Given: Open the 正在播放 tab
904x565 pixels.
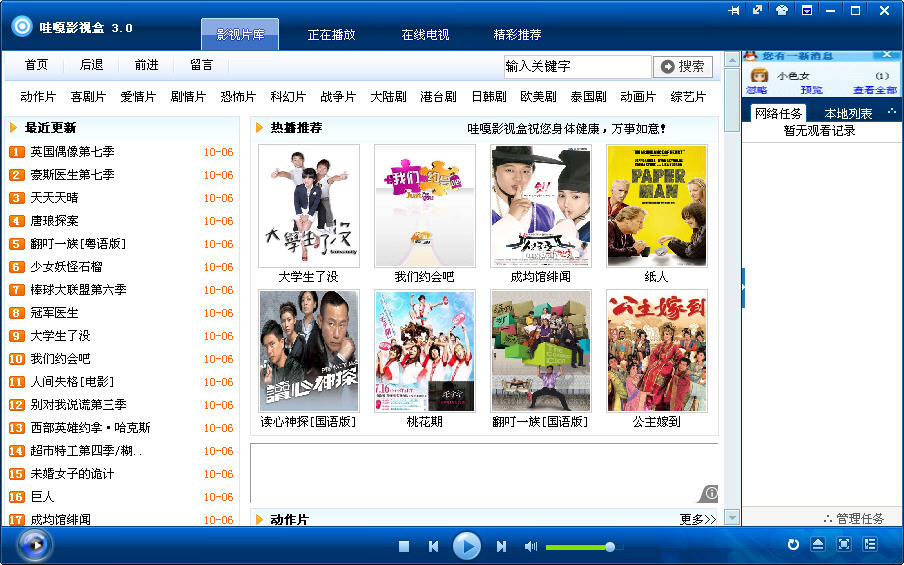Looking at the screenshot, I should point(331,34).
